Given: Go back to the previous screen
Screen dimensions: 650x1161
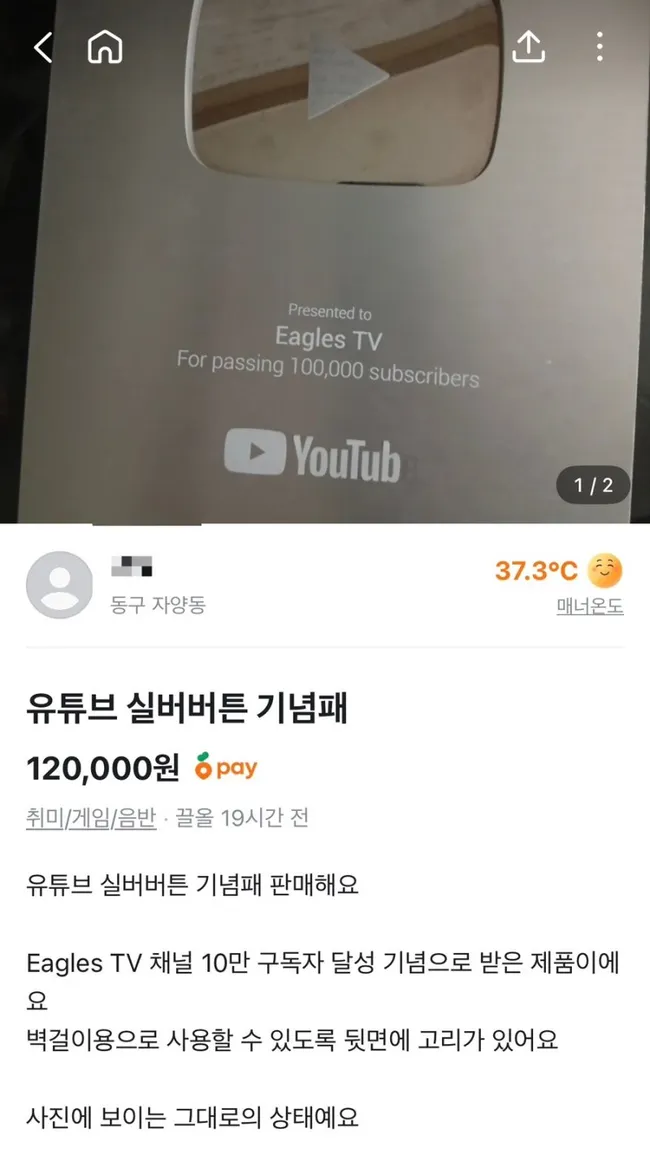Looking at the screenshot, I should click(x=42, y=47).
